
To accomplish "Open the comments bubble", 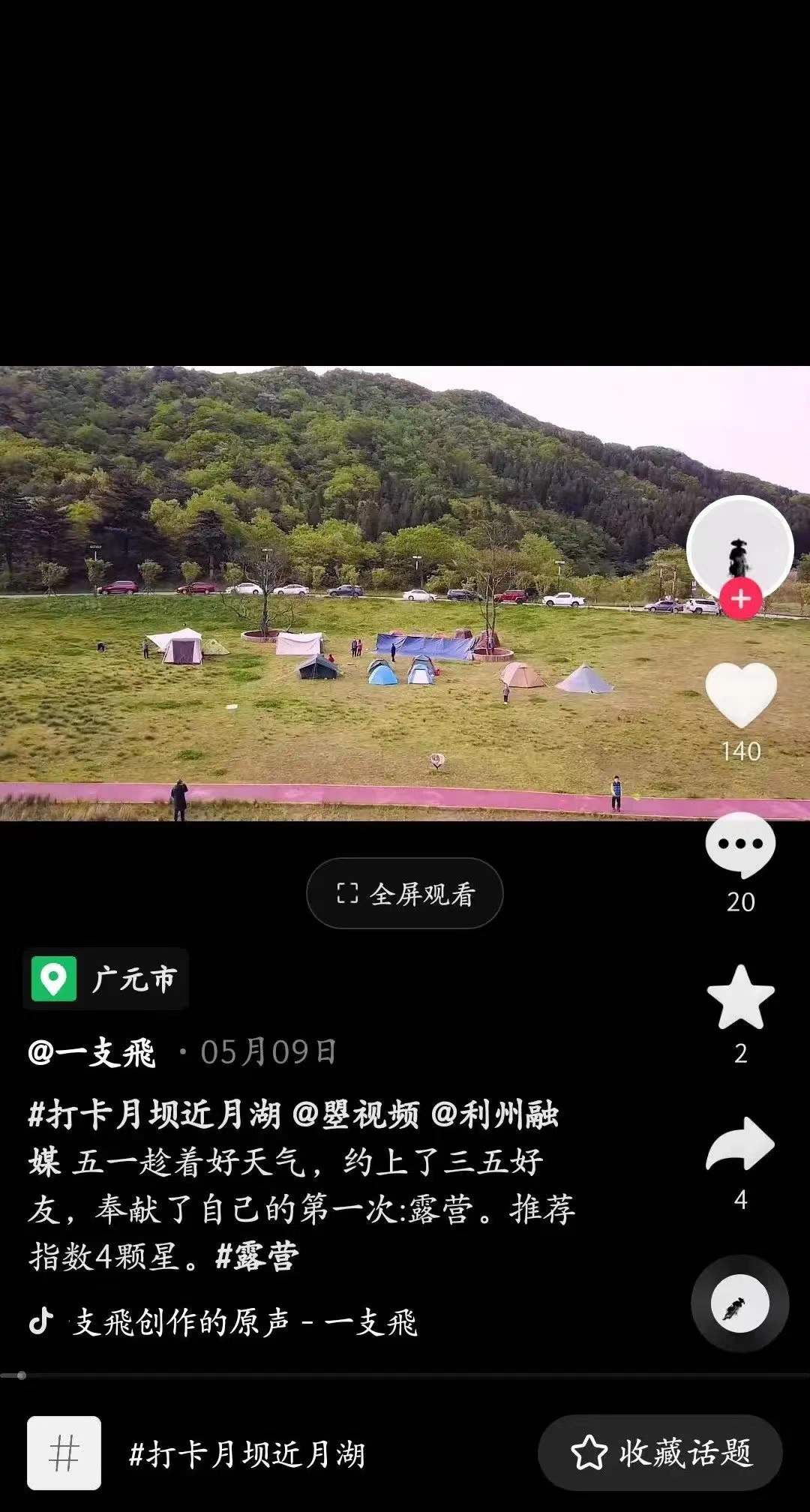I will click(x=740, y=844).
